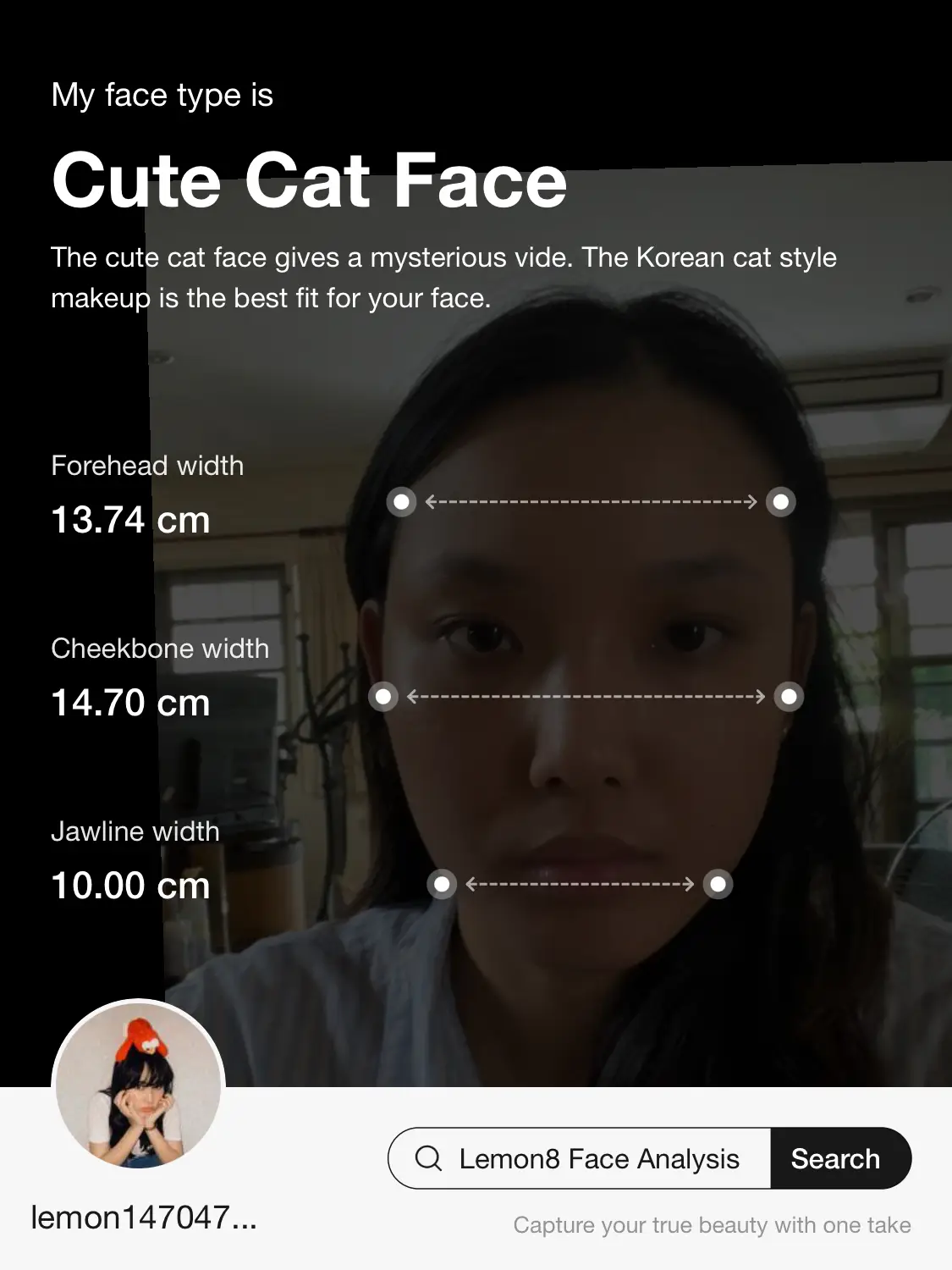
Task: Select the right jawline marker dot
Action: coord(717,884)
